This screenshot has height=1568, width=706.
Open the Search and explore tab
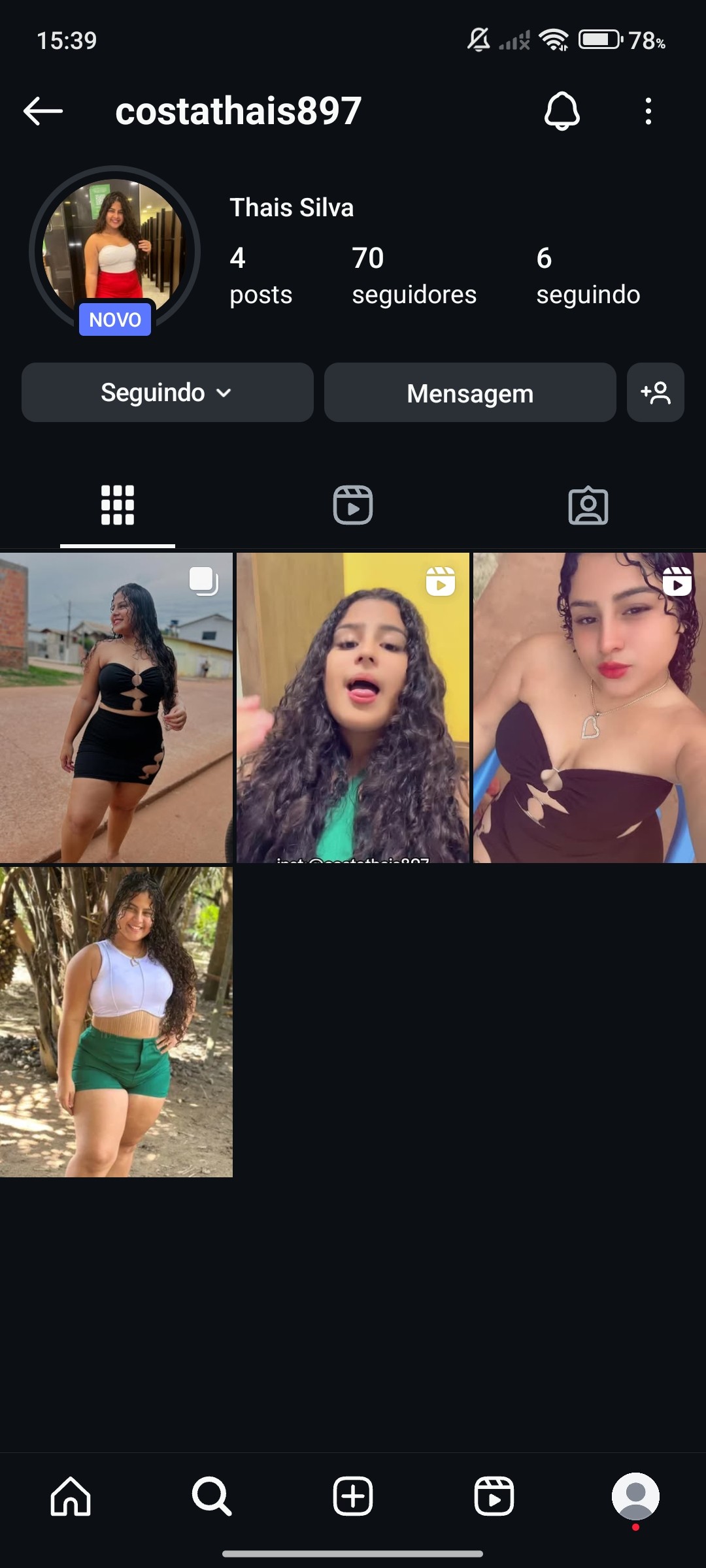coord(212,1496)
